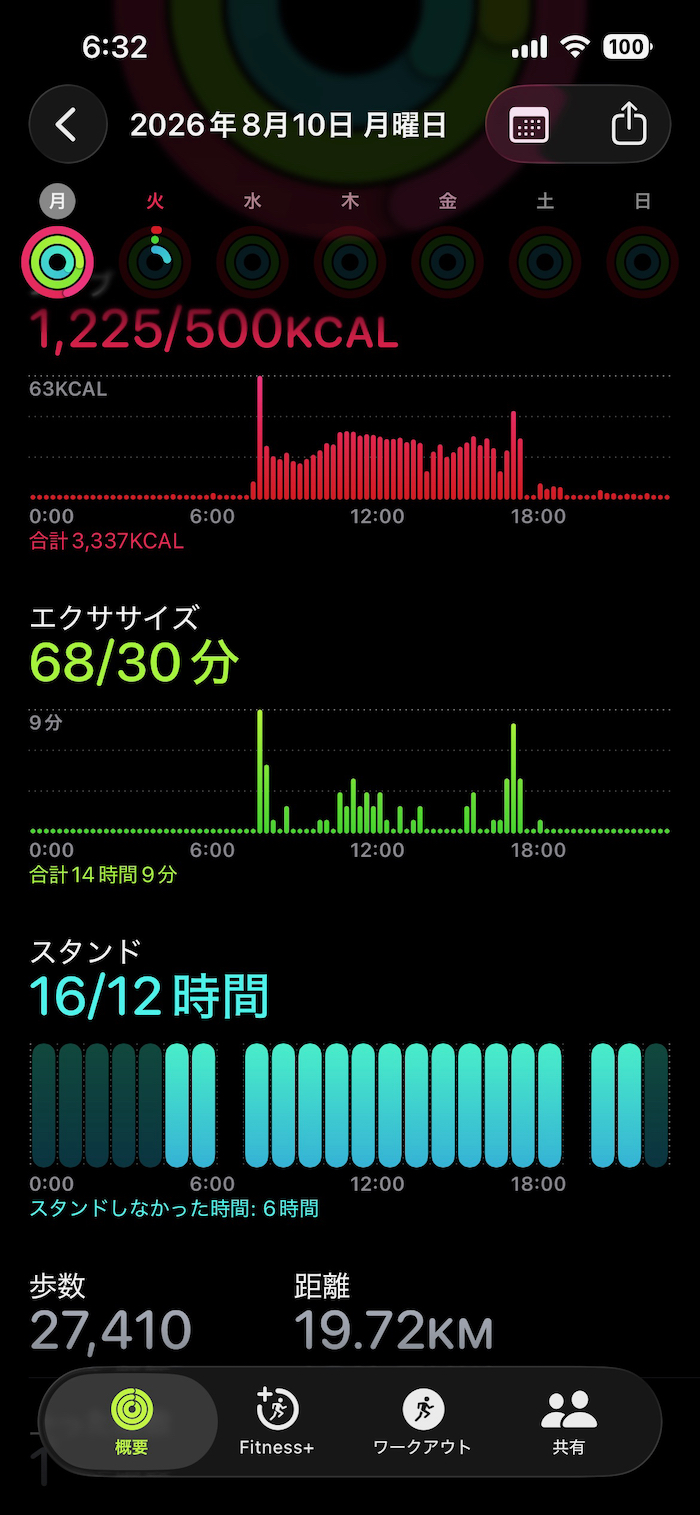Image resolution: width=700 pixels, height=1515 pixels.
Task: Select Tuesday's activity rings
Action: point(155,262)
